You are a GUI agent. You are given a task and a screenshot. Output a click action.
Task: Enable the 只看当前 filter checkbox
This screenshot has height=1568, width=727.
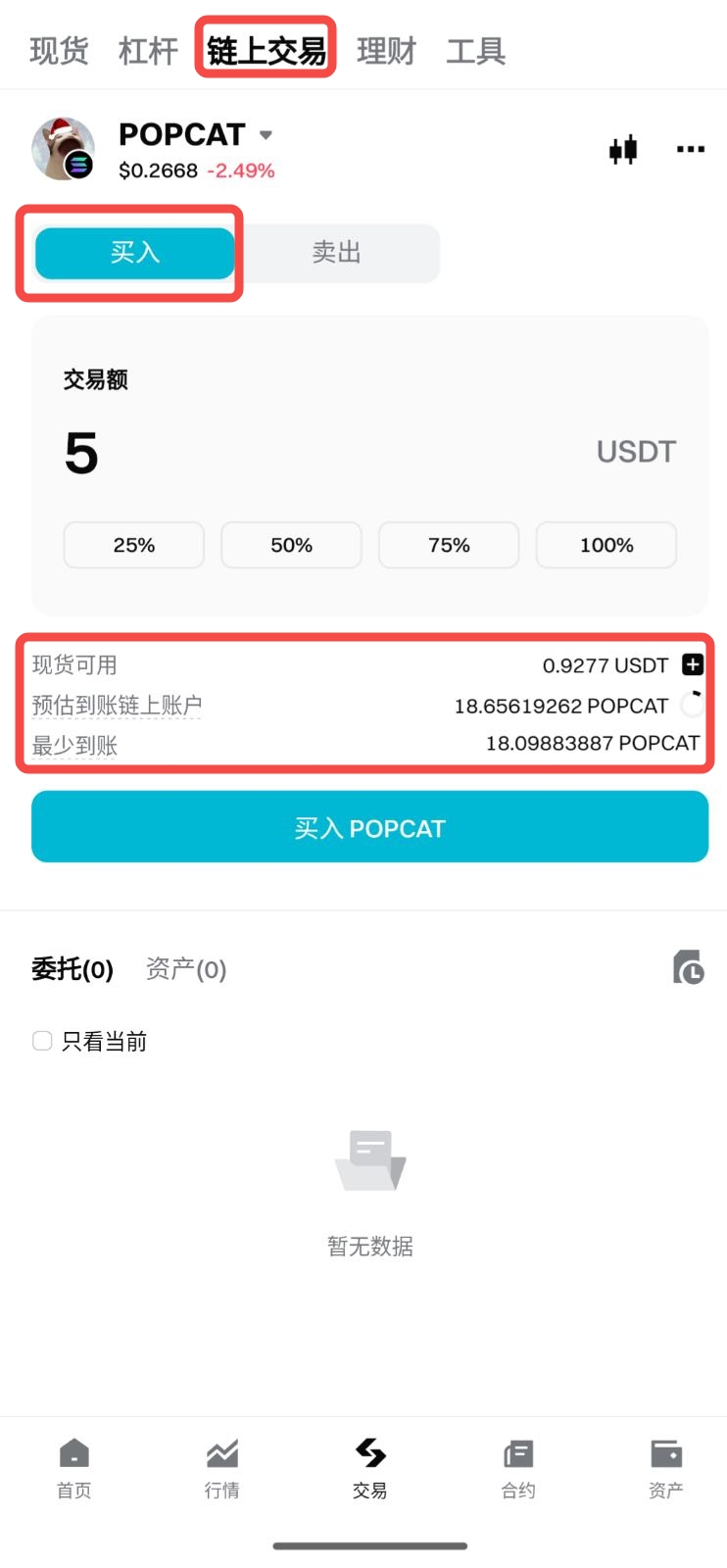(41, 1040)
